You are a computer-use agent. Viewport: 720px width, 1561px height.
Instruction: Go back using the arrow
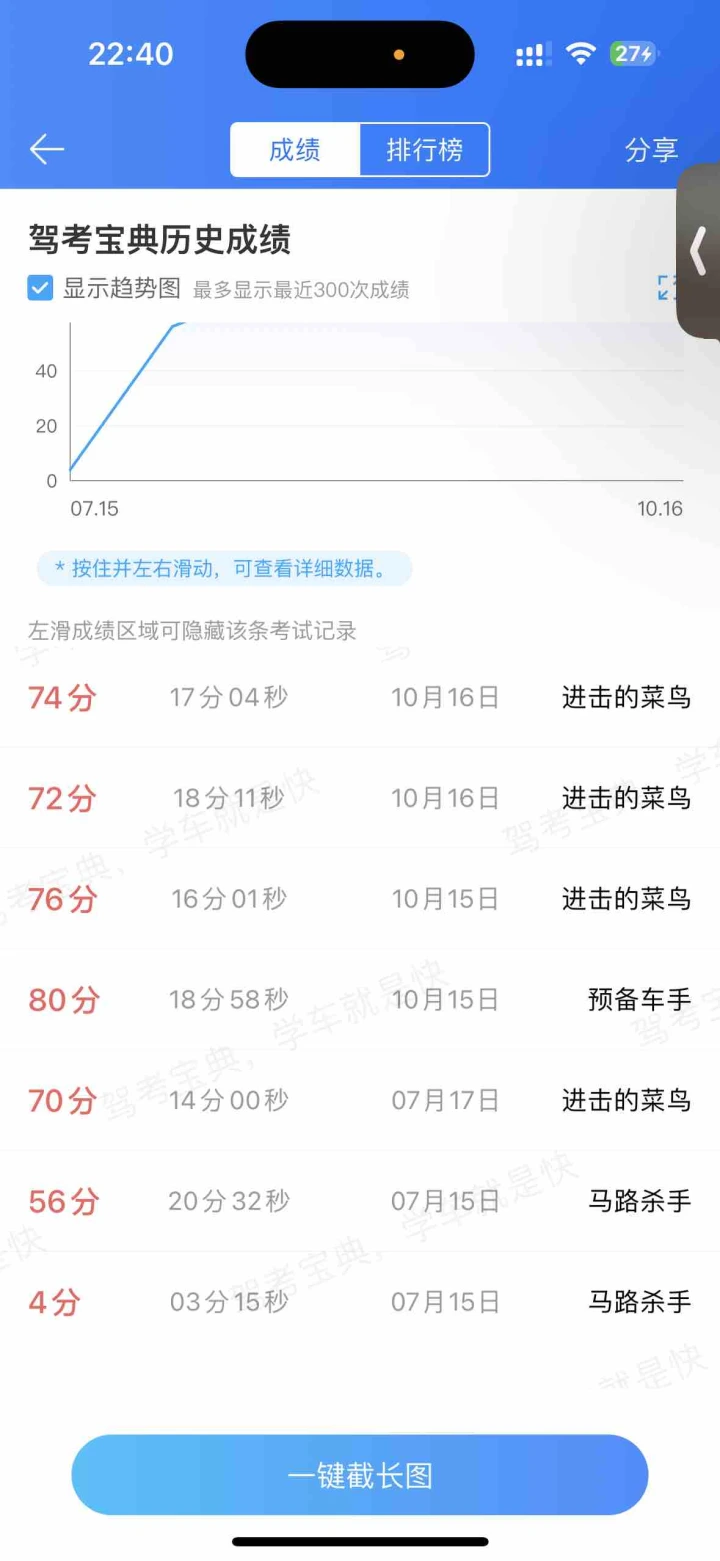pyautogui.click(x=47, y=150)
